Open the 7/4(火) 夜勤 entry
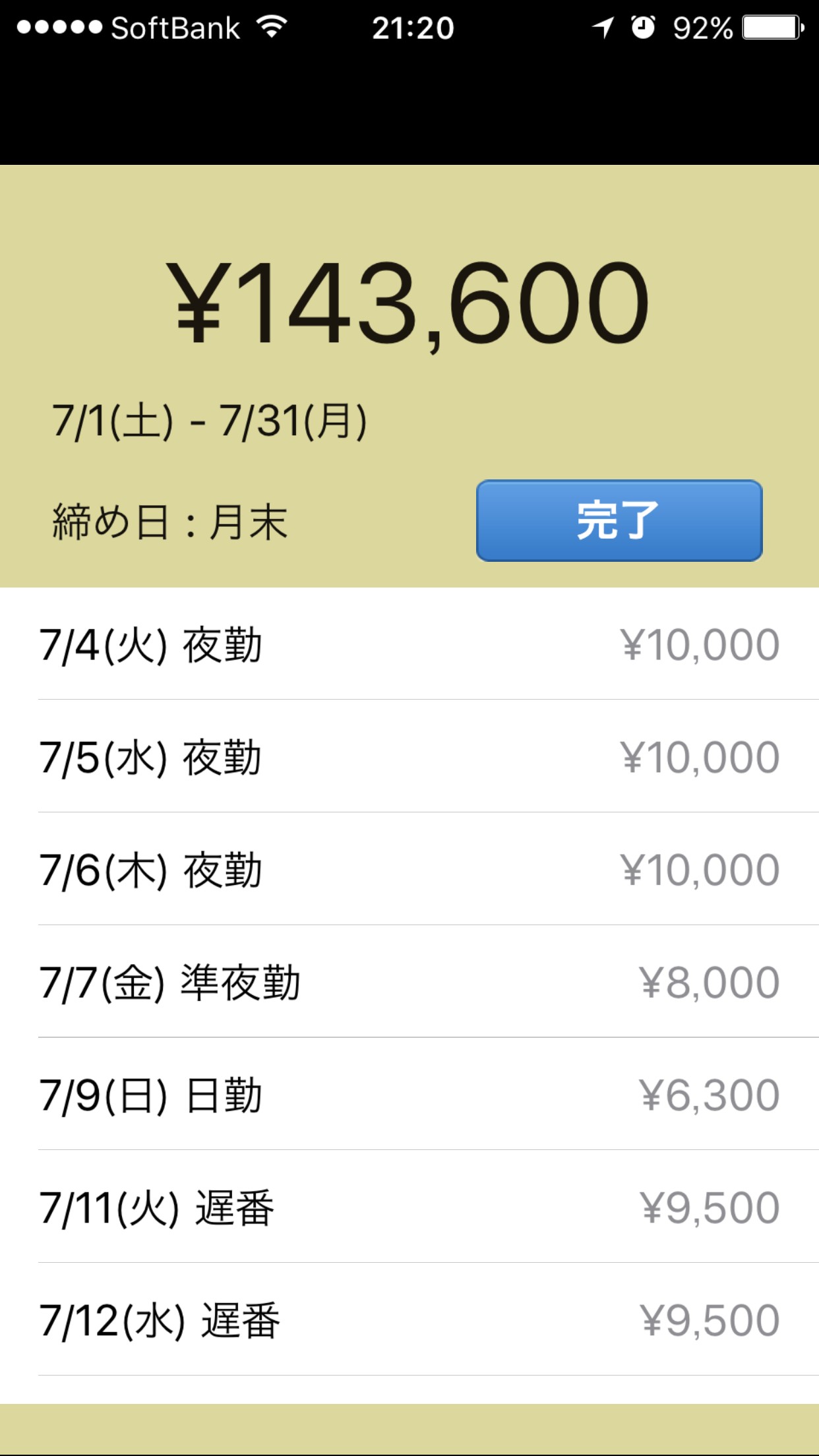Viewport: 819px width, 1456px height. tap(409, 644)
